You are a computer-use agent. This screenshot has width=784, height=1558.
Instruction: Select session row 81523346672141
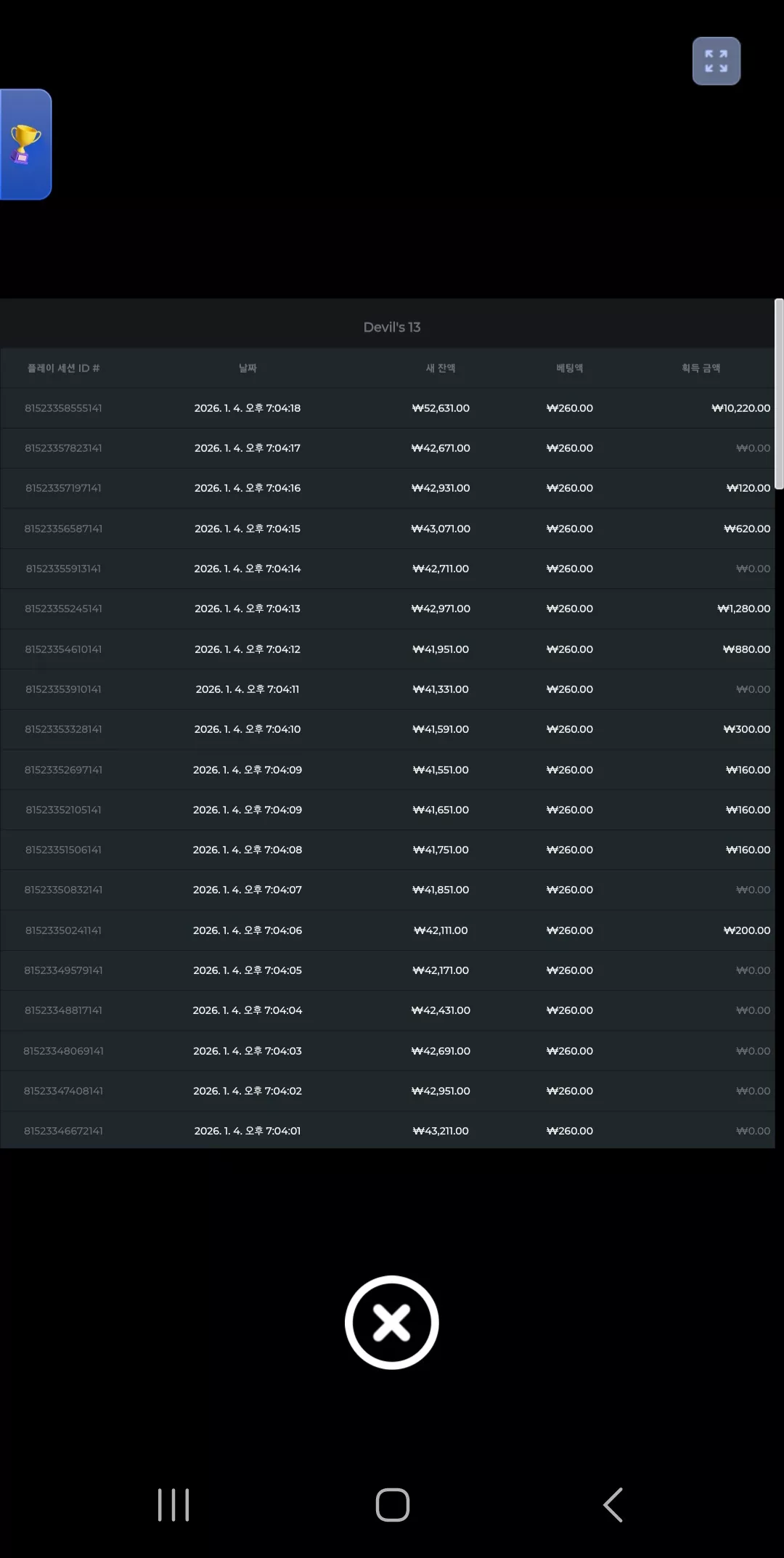coord(388,1130)
